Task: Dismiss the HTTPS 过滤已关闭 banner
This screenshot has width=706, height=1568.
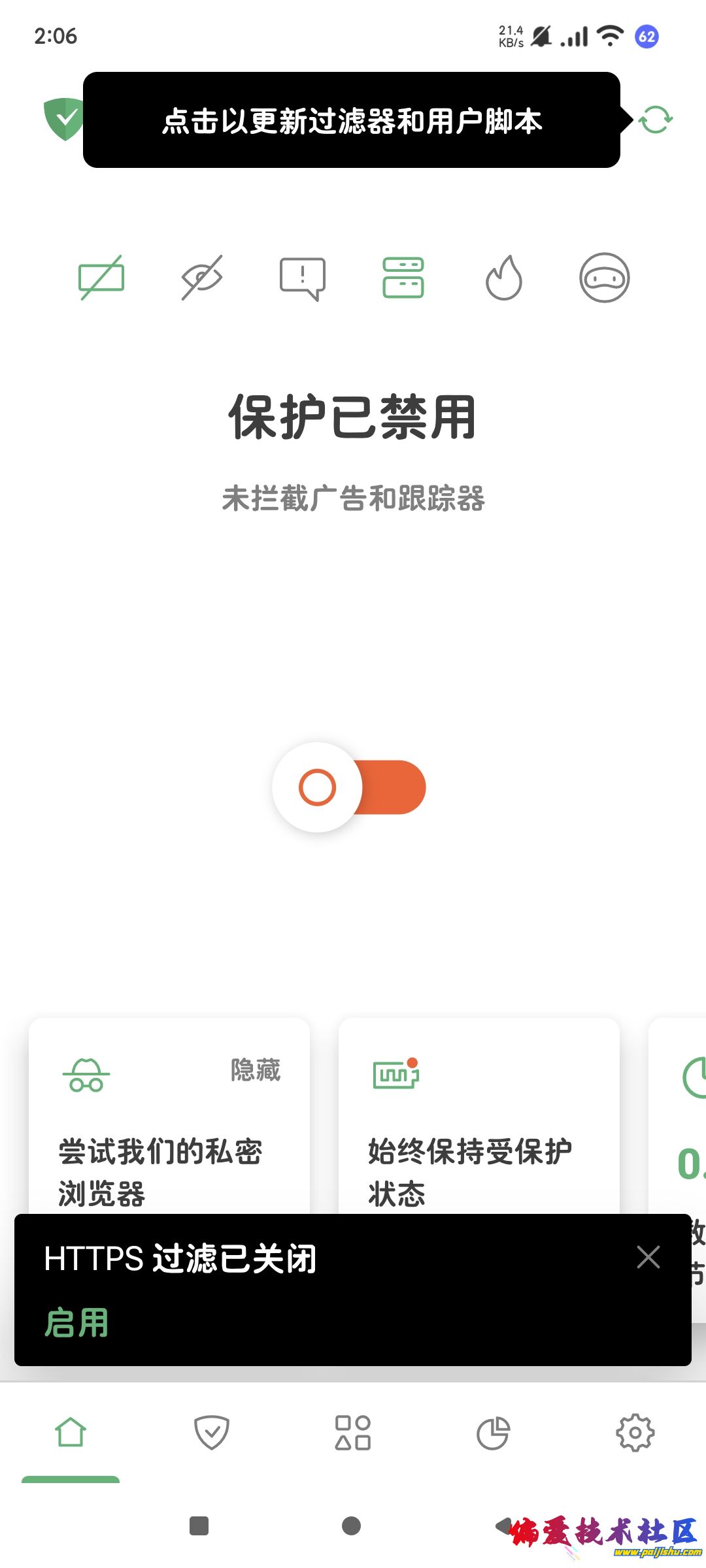Action: [648, 1257]
